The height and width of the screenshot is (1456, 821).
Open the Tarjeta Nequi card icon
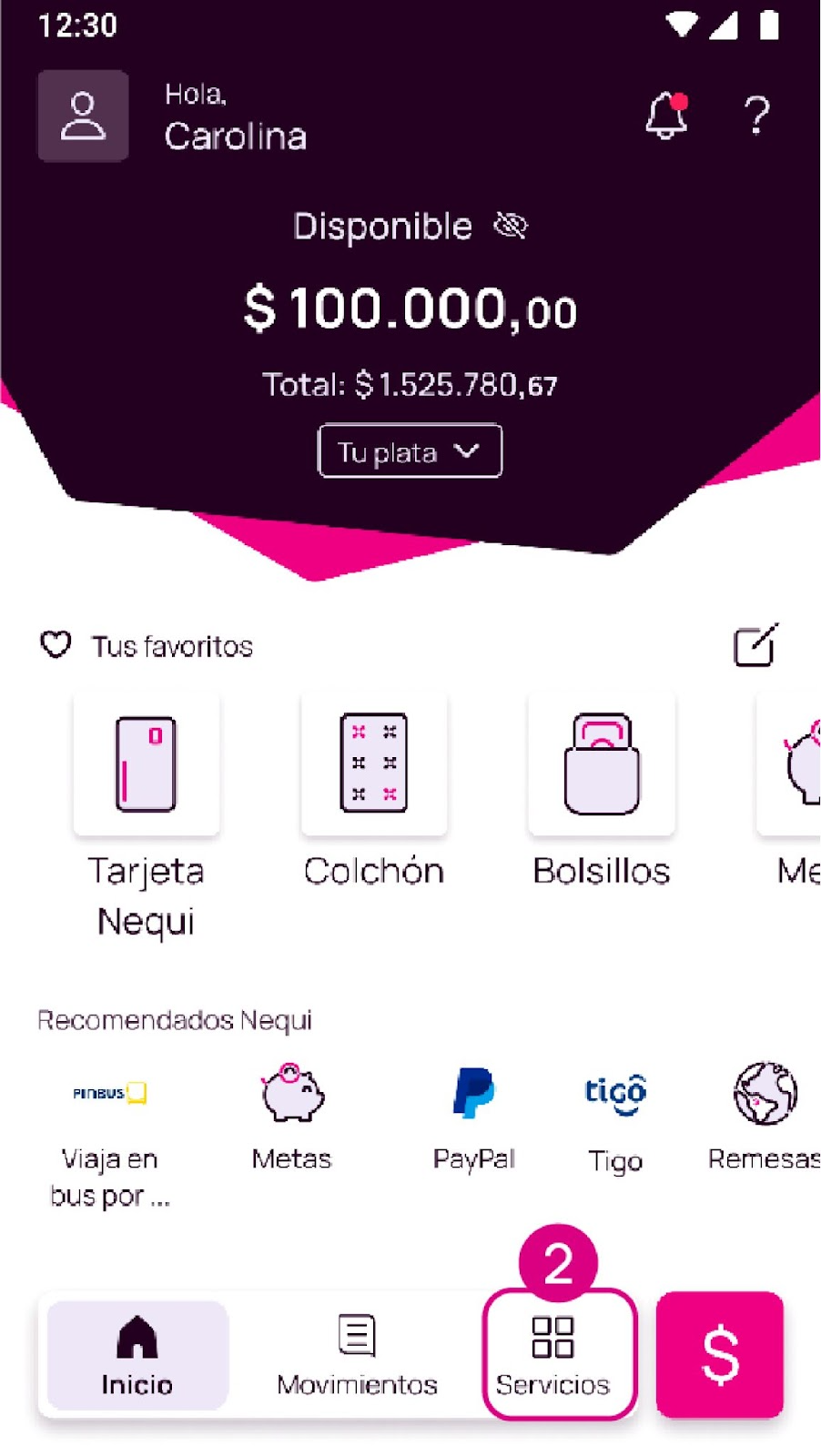[x=146, y=763]
